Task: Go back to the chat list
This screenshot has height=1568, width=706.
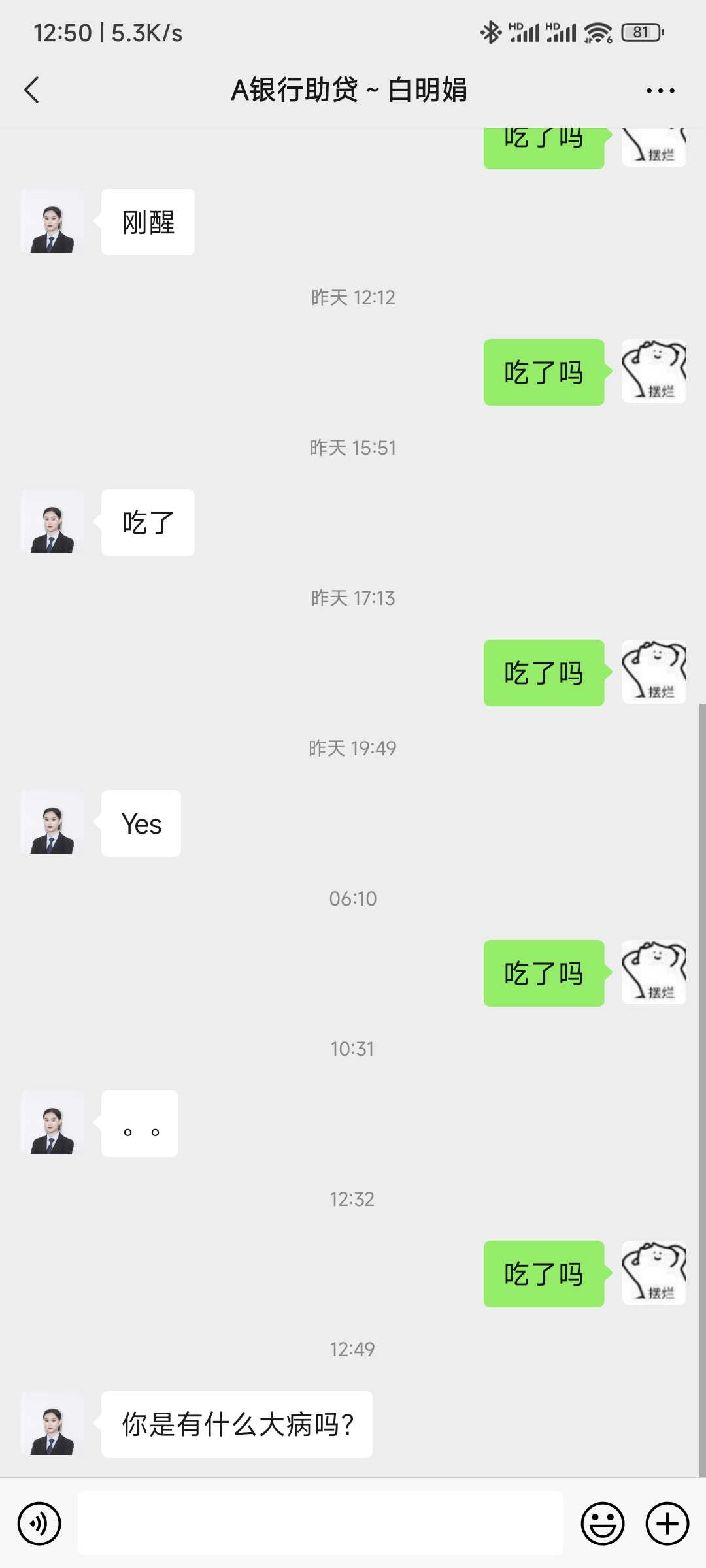Action: 31,90
